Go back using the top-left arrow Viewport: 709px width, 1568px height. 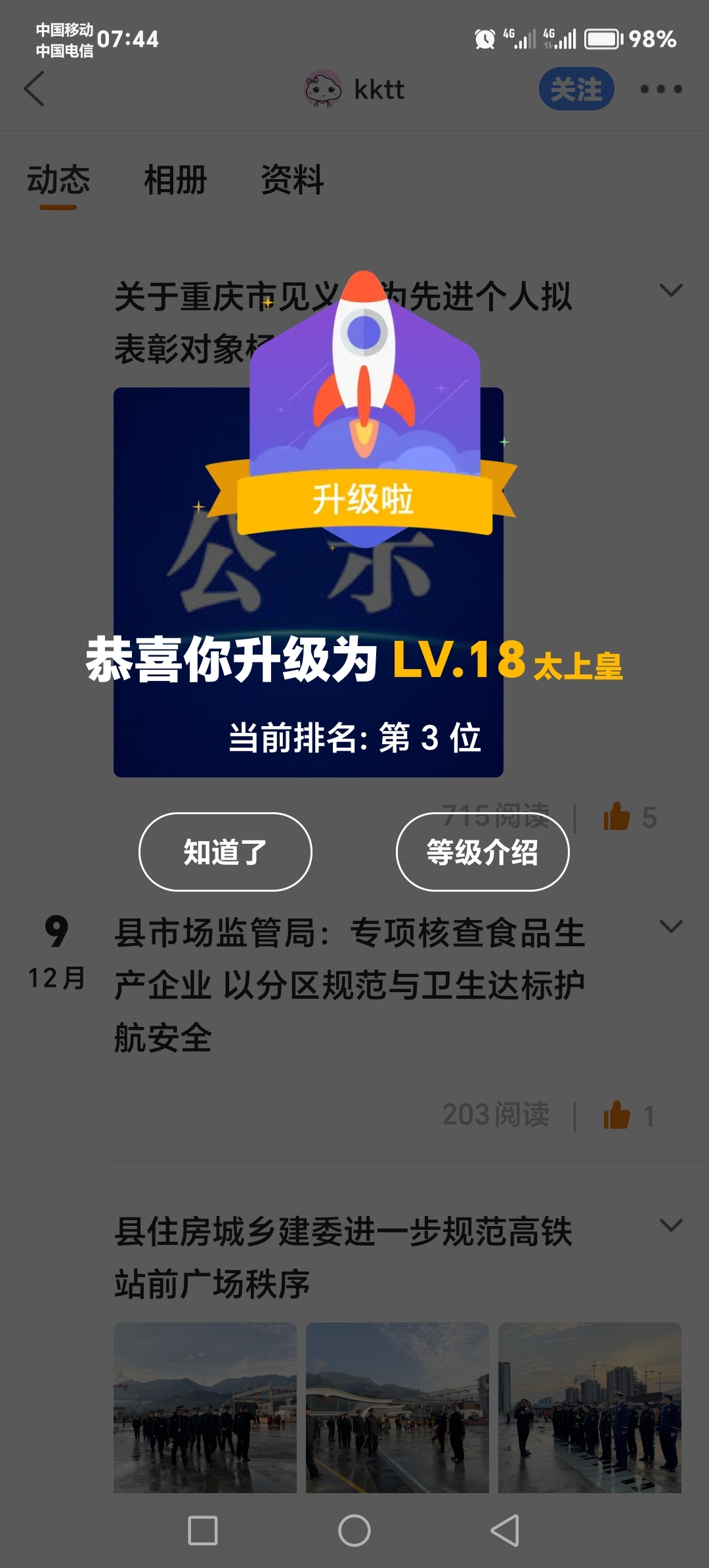(x=34, y=89)
